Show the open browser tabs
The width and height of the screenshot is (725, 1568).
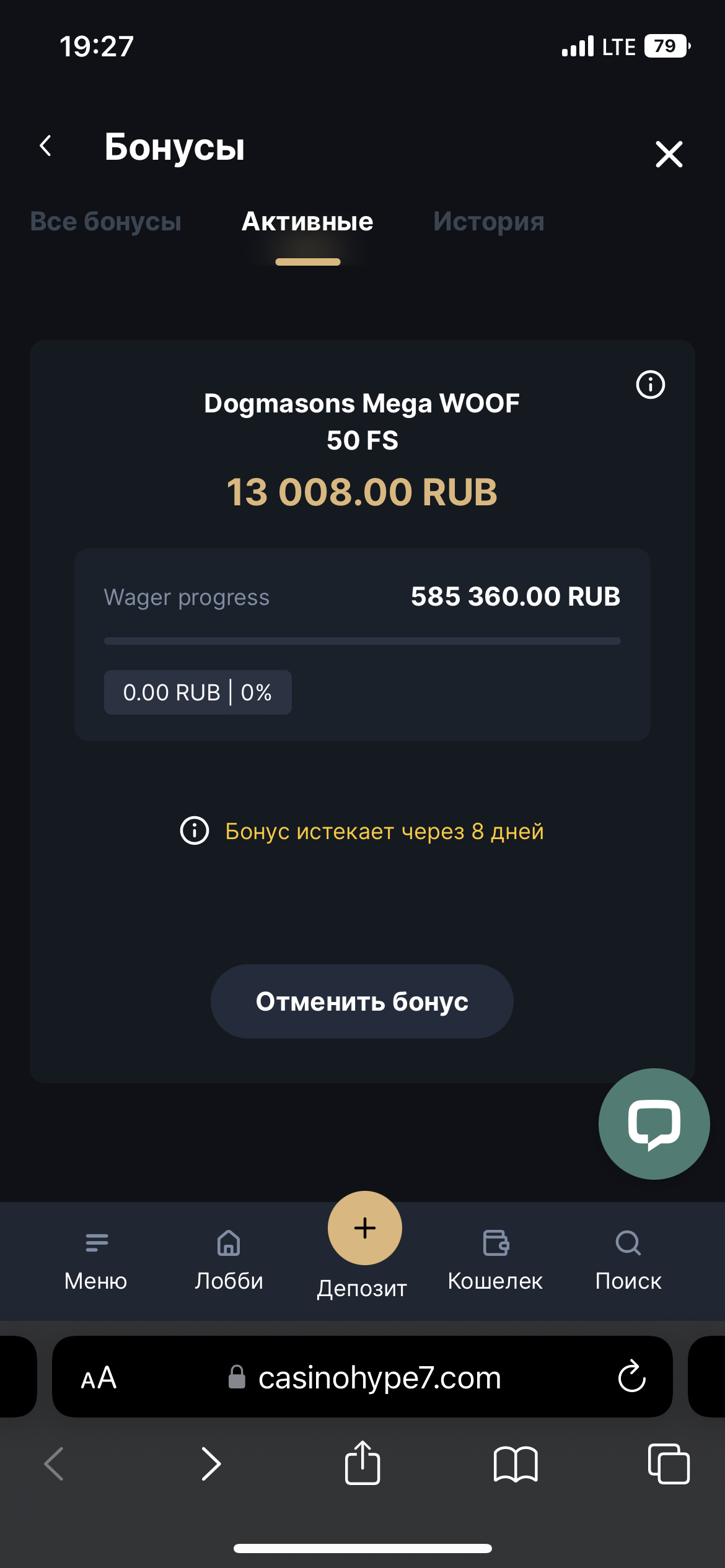[x=668, y=1464]
